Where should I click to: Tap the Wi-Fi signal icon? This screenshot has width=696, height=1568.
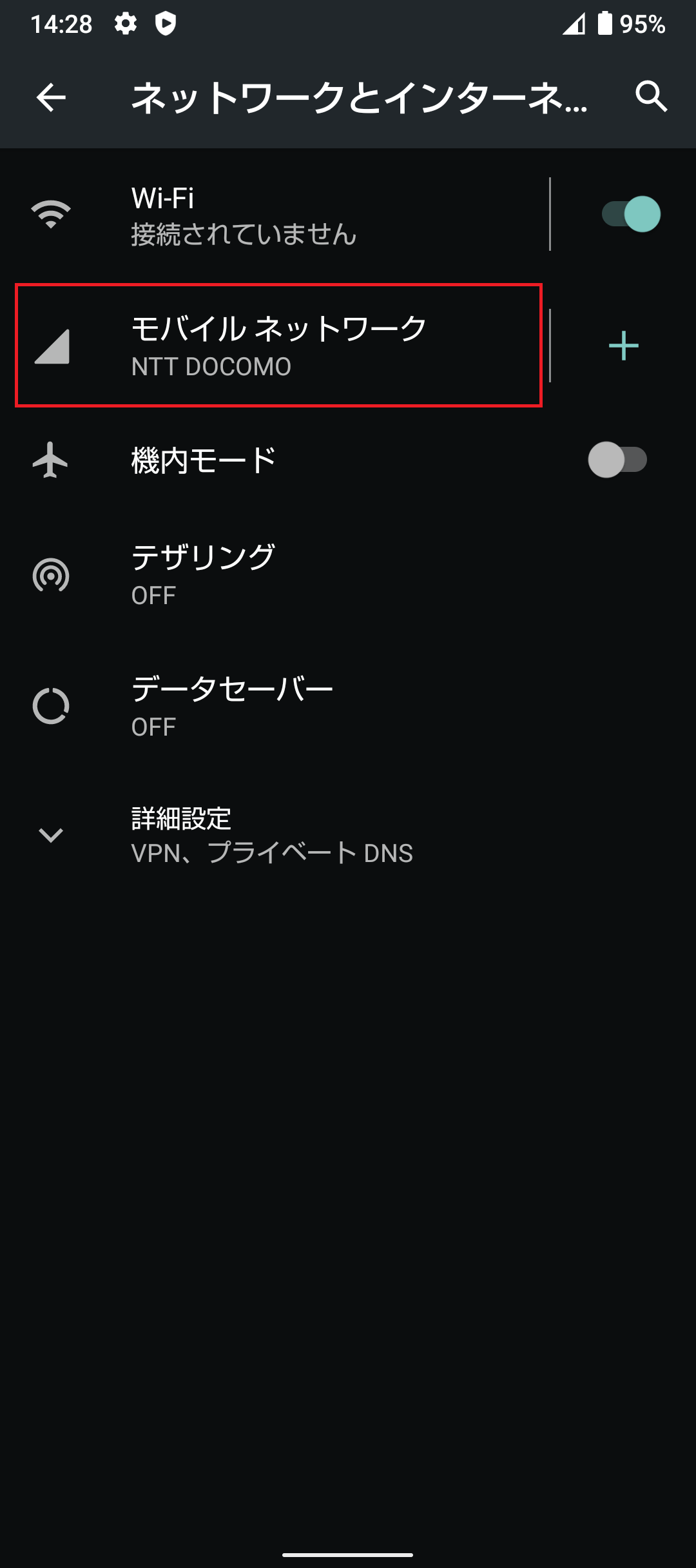tap(52, 213)
